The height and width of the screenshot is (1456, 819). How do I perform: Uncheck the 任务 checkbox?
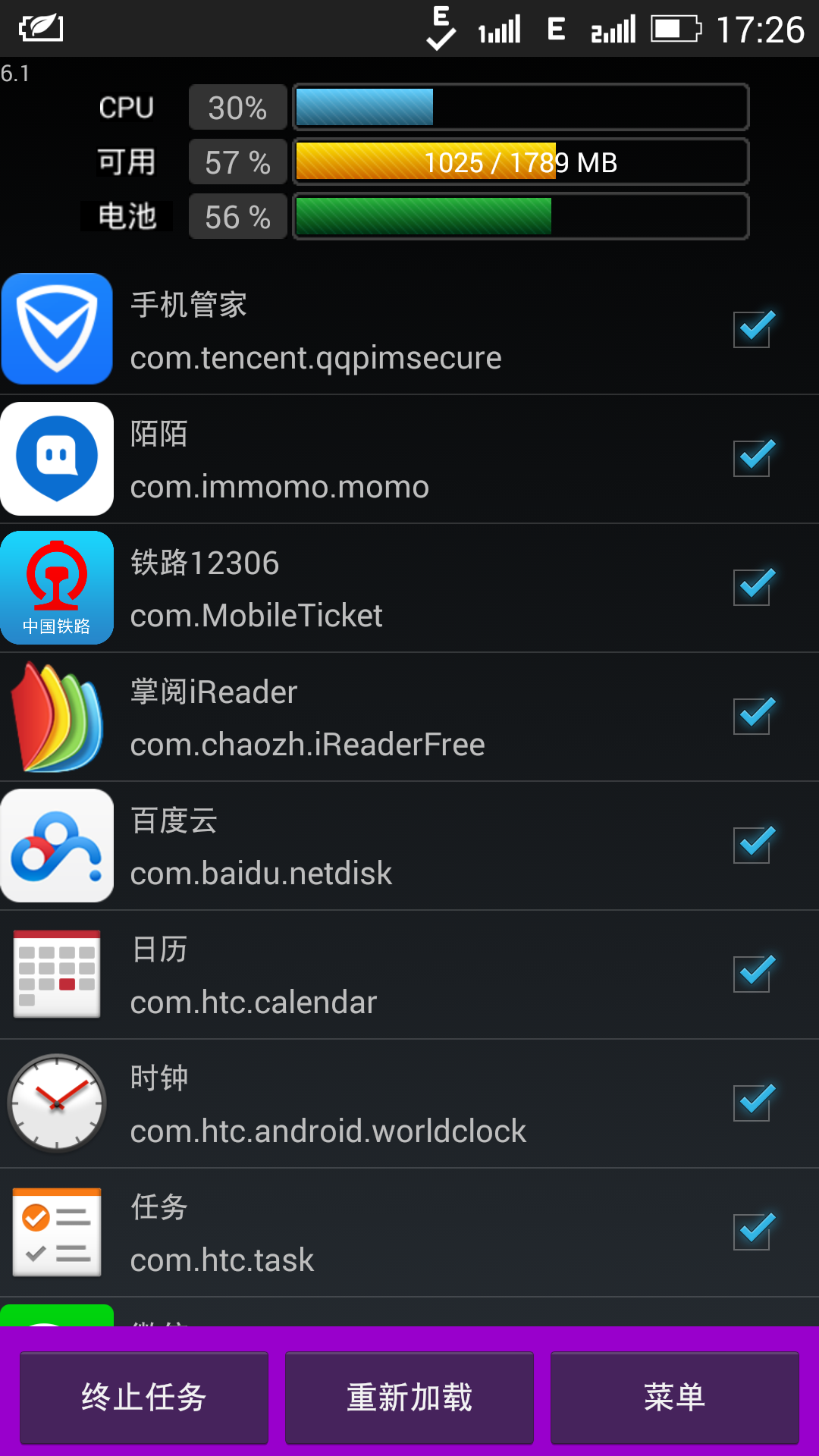752,1232
